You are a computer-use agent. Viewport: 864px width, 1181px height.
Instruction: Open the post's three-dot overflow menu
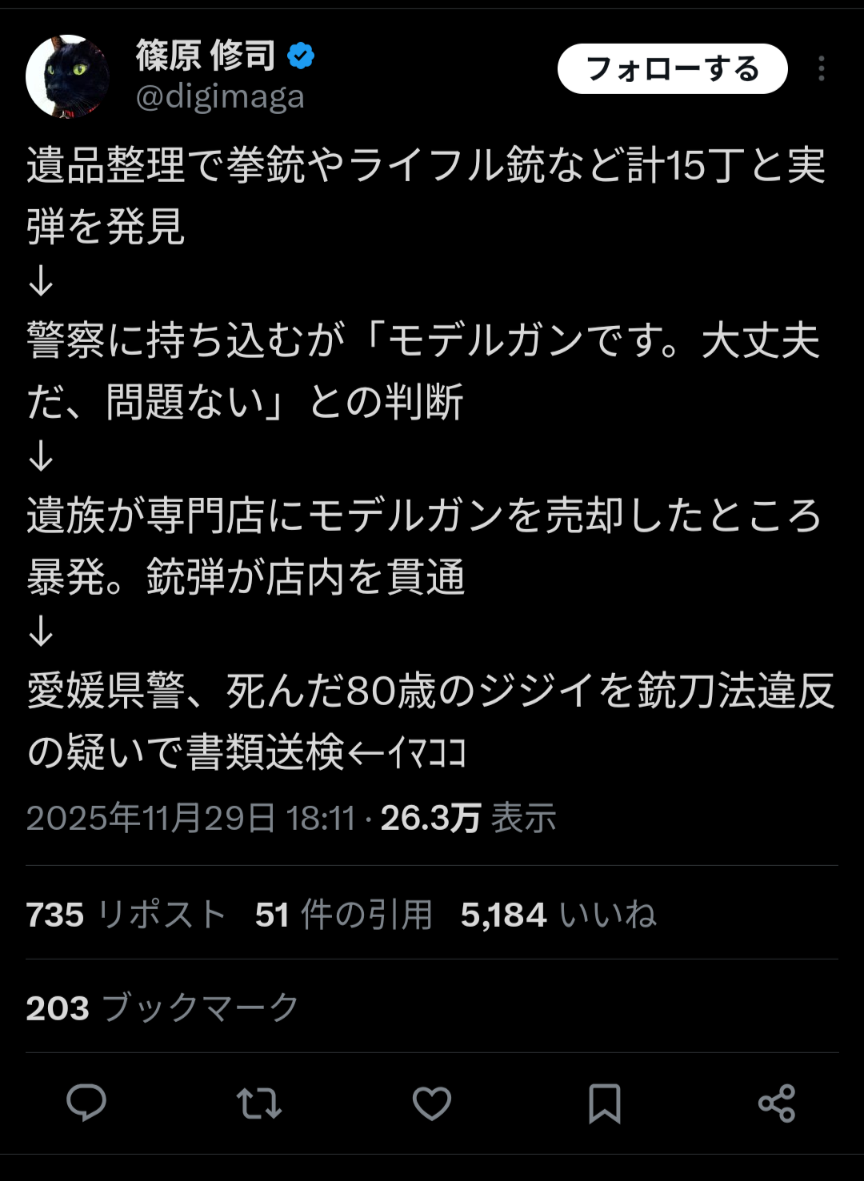point(821,69)
